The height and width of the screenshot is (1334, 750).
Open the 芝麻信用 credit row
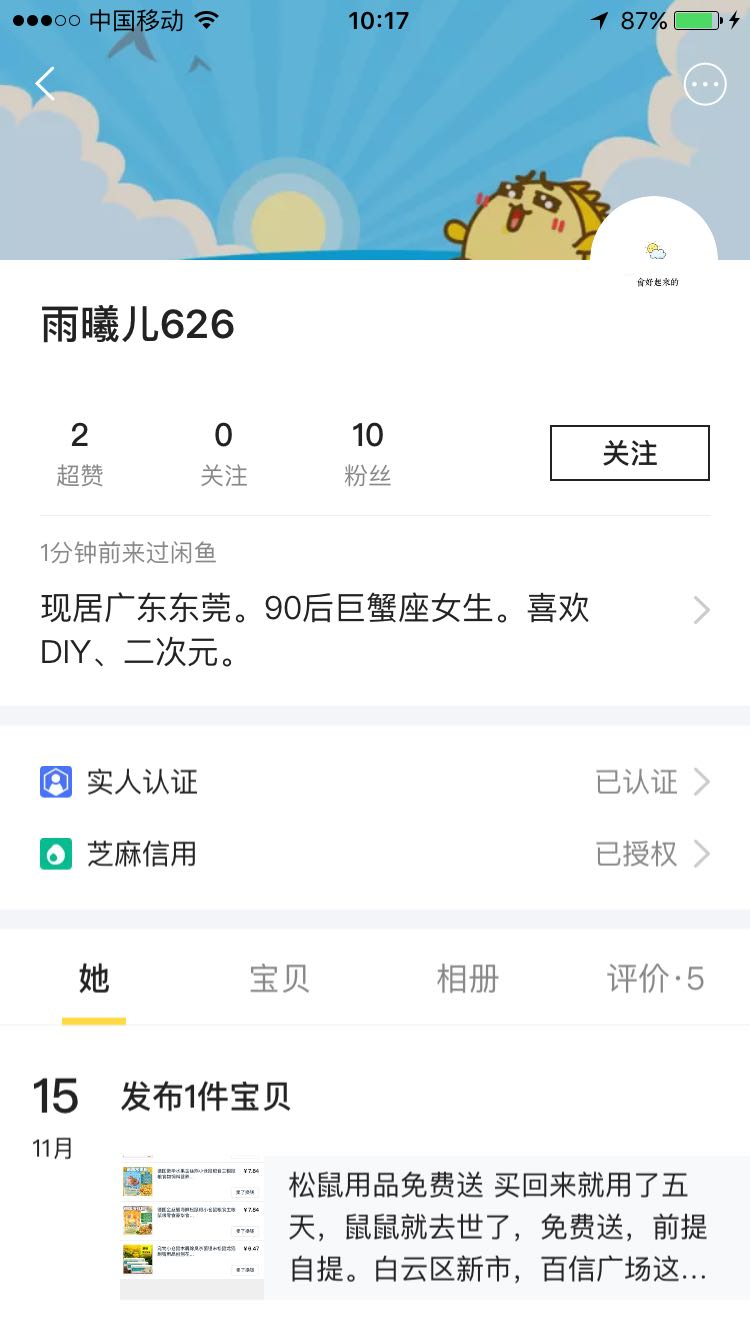click(375, 854)
